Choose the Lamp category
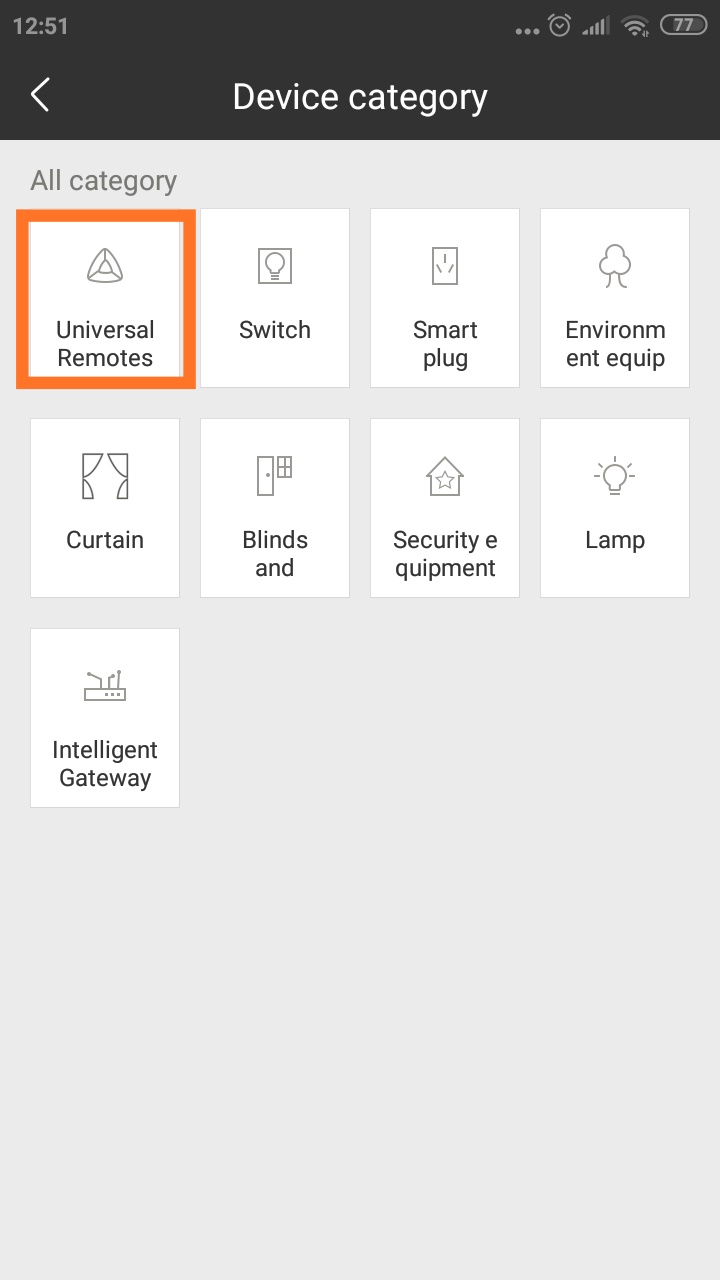Screen dimensions: 720x1280 (x=615, y=508)
